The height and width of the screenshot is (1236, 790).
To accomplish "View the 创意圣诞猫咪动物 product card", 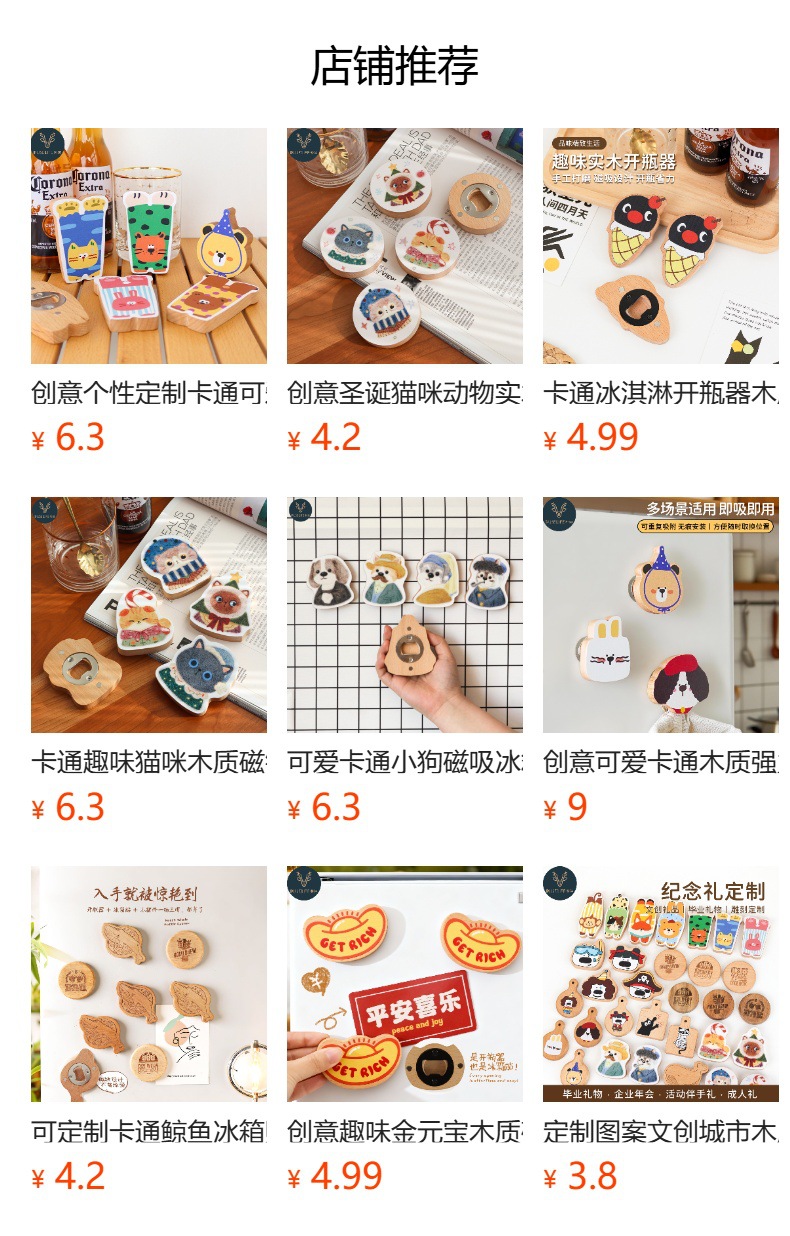I will (404, 246).
